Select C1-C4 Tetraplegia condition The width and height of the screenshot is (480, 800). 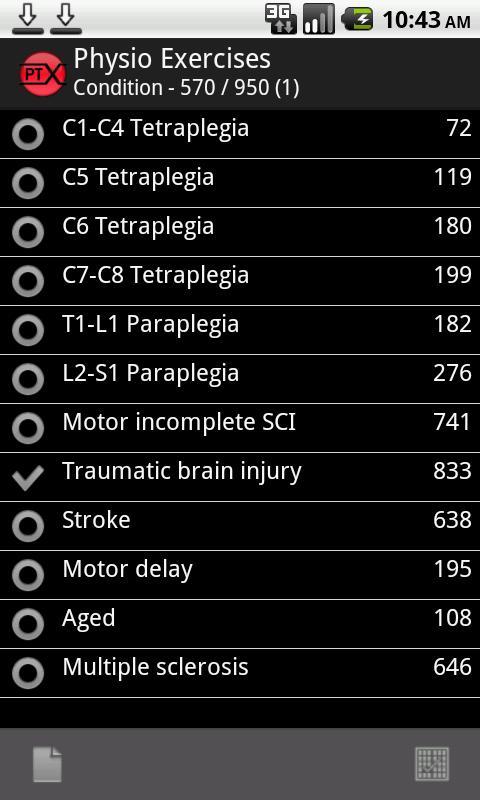pyautogui.click(x=240, y=134)
